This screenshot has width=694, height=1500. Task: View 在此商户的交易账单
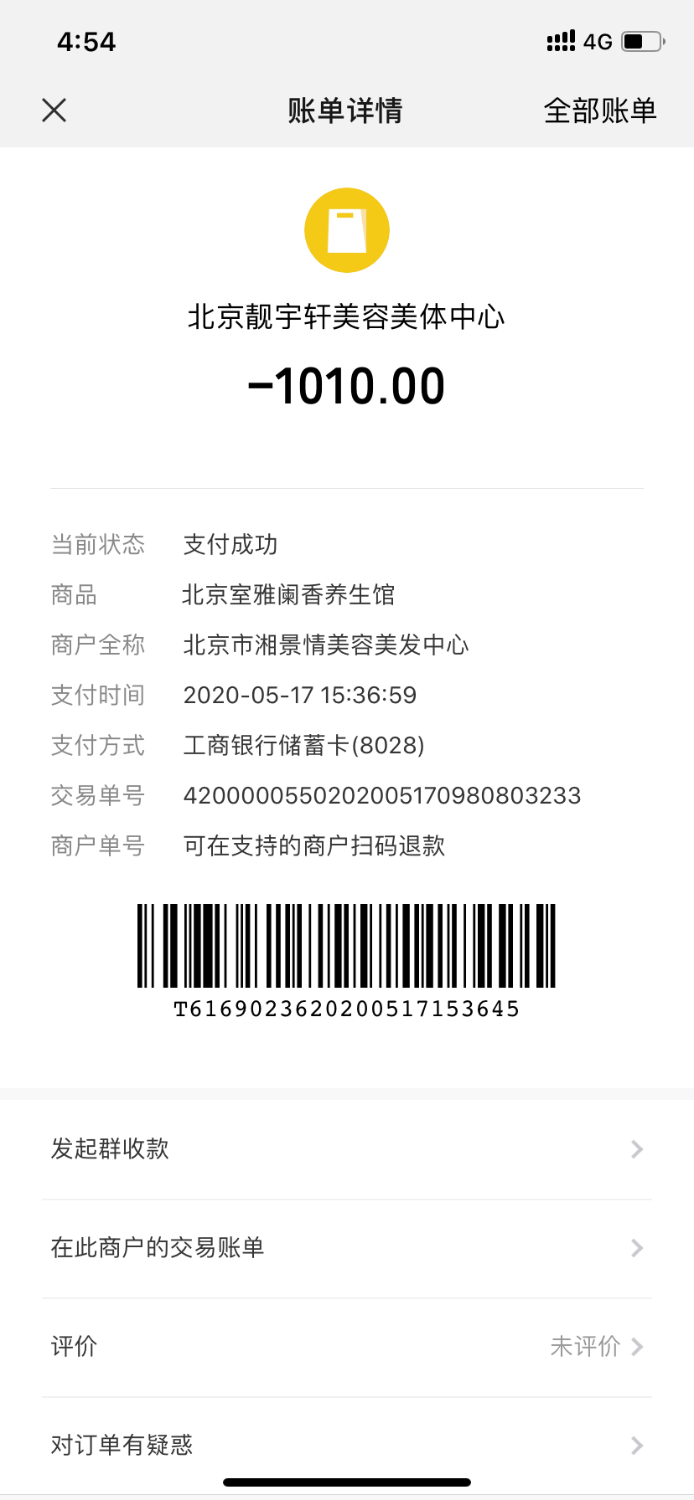(346, 1248)
